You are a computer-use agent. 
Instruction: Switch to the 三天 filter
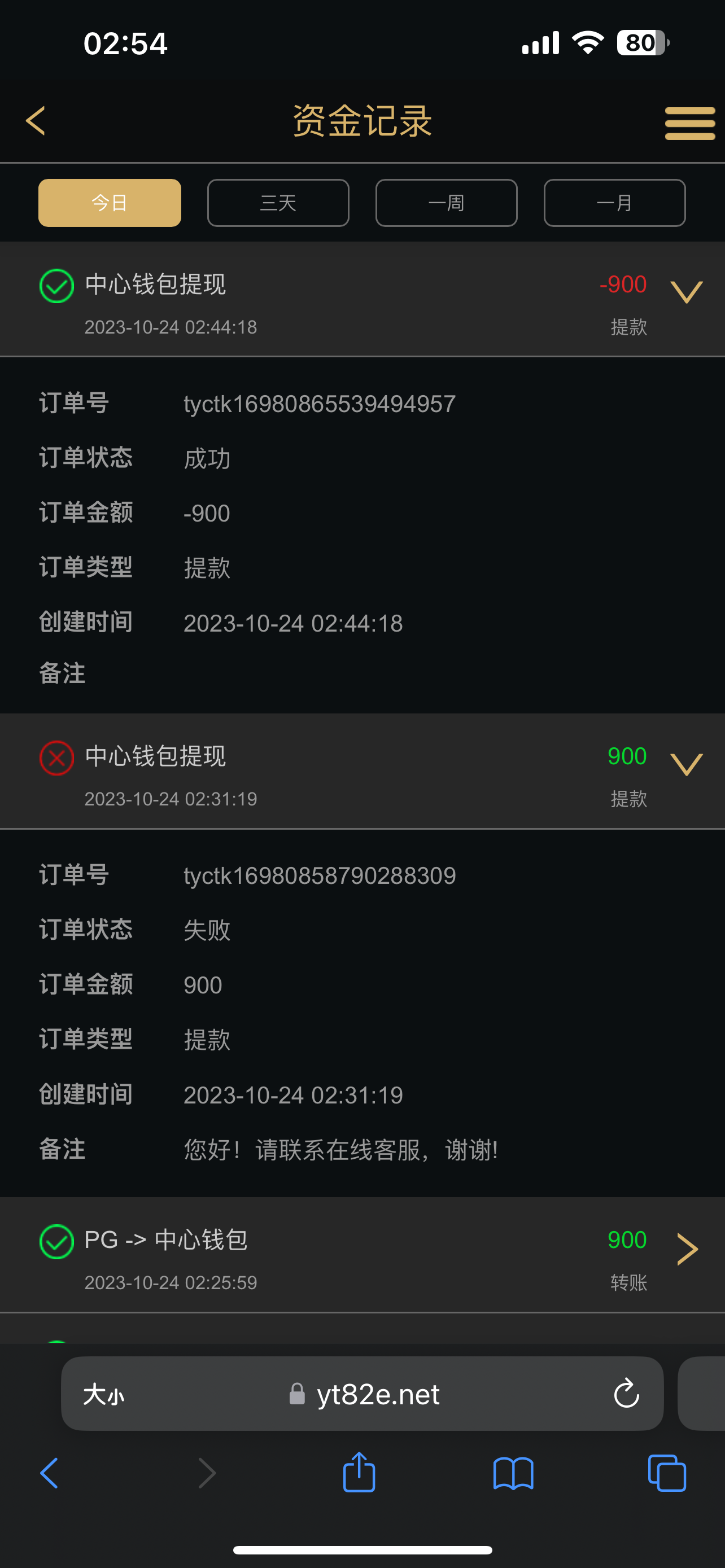click(x=278, y=203)
